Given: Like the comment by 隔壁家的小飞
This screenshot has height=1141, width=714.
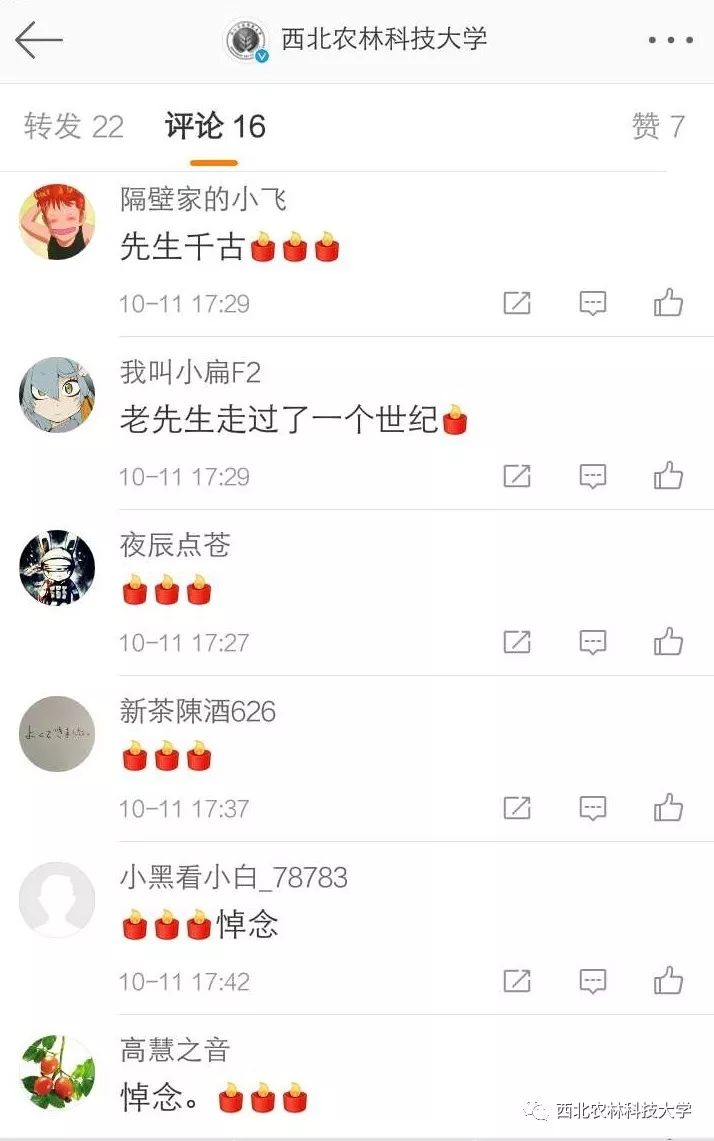Looking at the screenshot, I should [668, 303].
